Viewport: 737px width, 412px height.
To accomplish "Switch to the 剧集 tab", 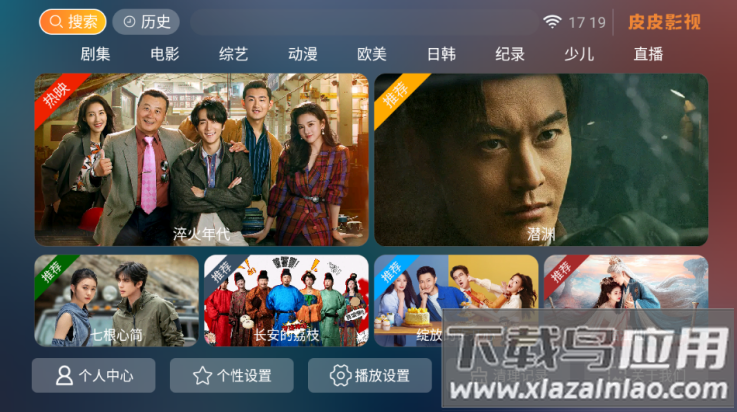I will point(95,54).
